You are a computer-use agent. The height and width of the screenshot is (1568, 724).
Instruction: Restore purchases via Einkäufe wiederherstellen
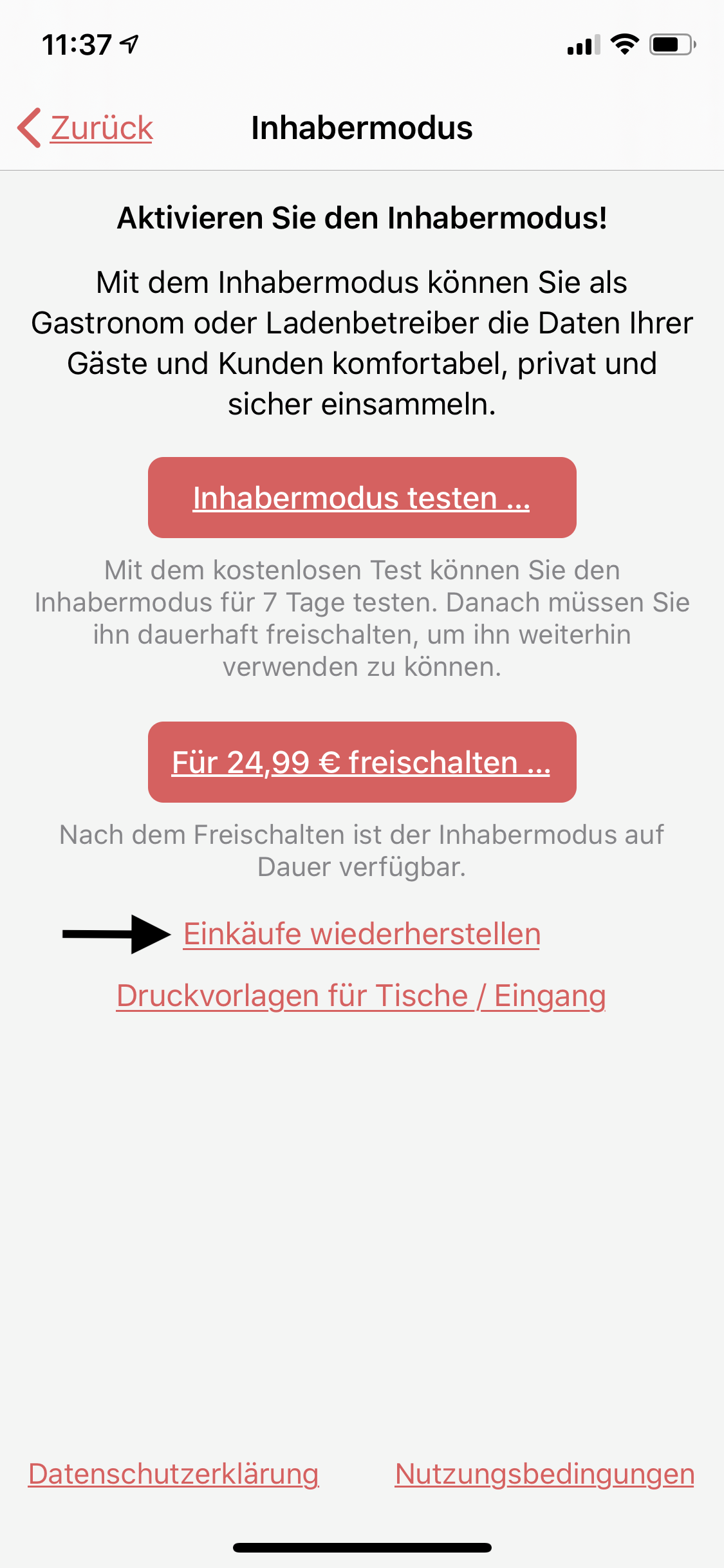tap(362, 934)
